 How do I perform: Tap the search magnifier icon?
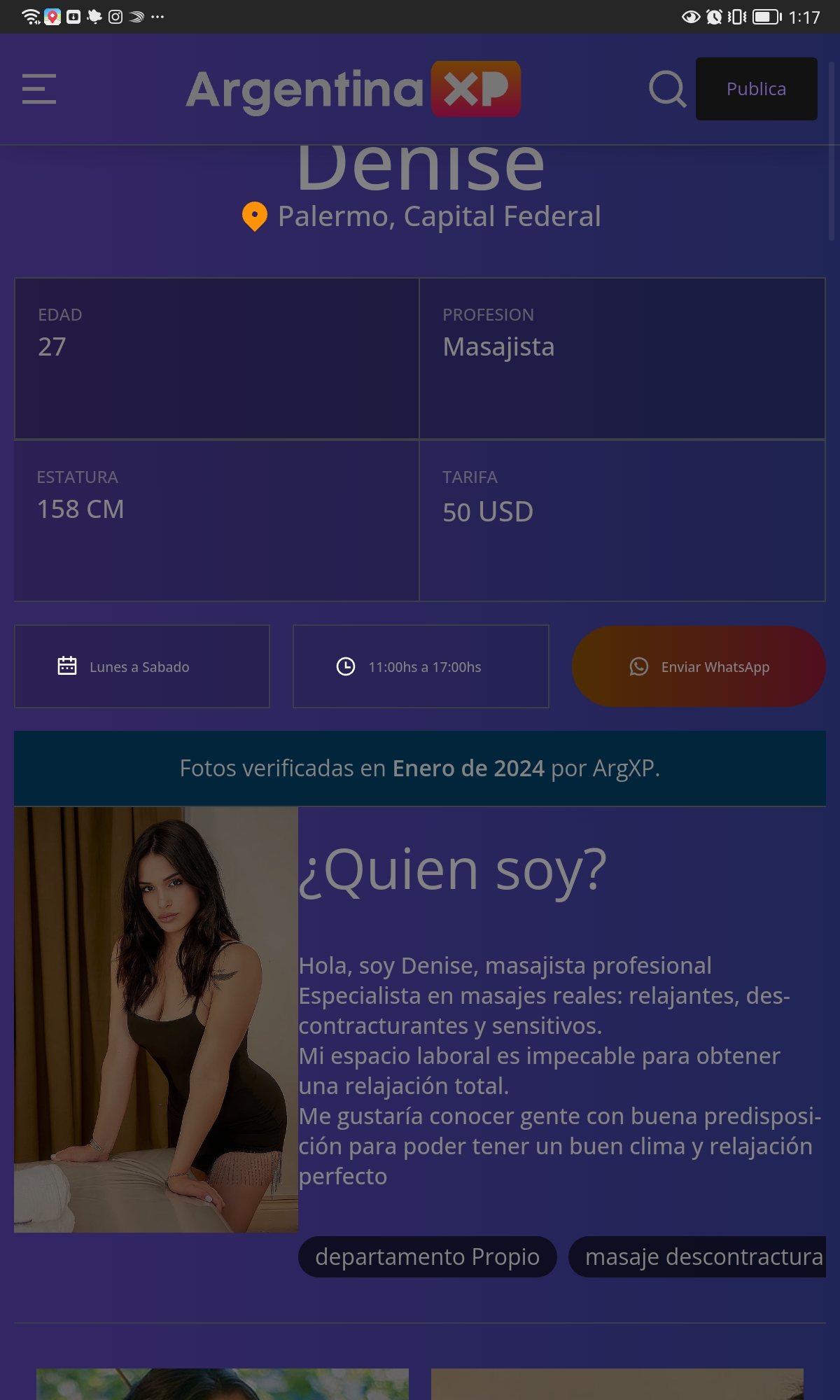668,89
